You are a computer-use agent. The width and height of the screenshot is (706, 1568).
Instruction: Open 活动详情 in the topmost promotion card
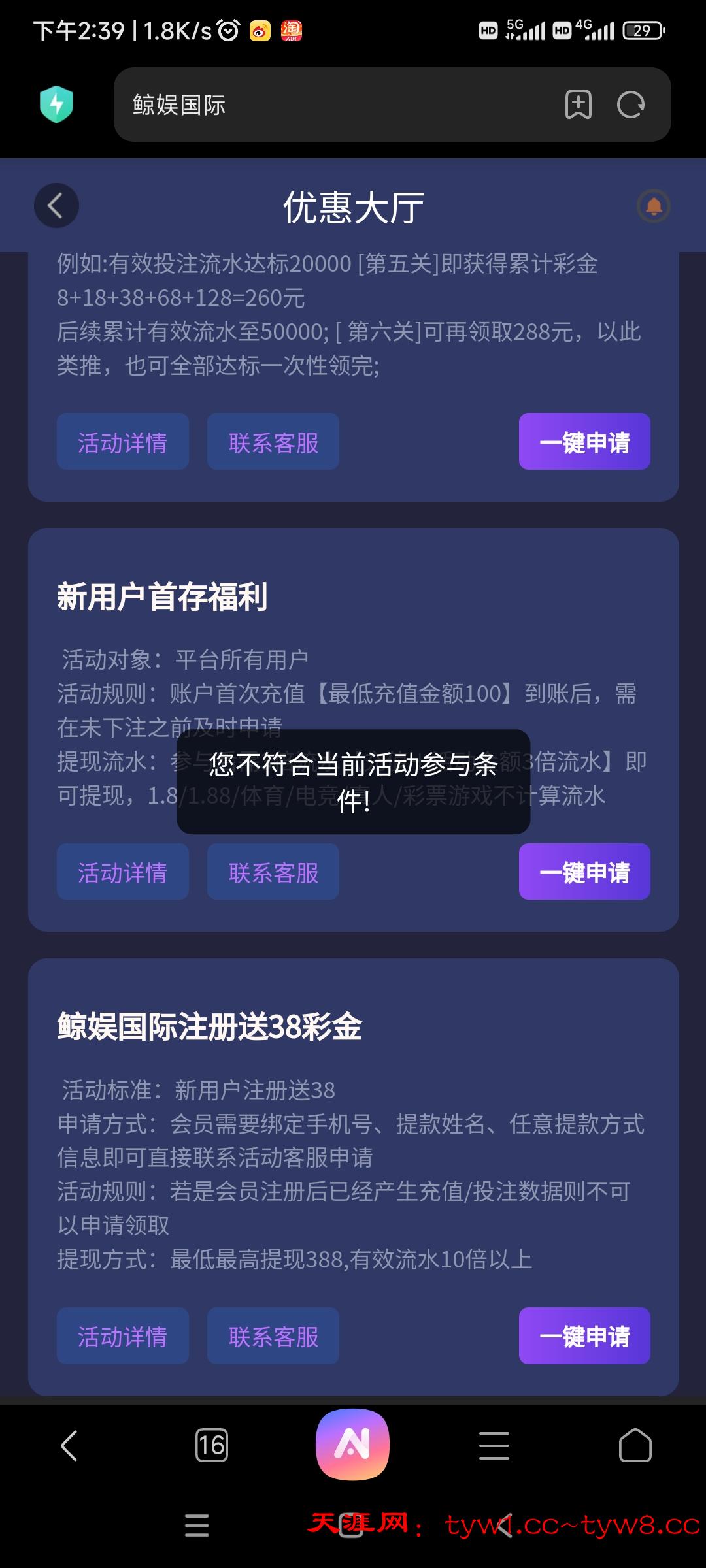pyautogui.click(x=123, y=442)
